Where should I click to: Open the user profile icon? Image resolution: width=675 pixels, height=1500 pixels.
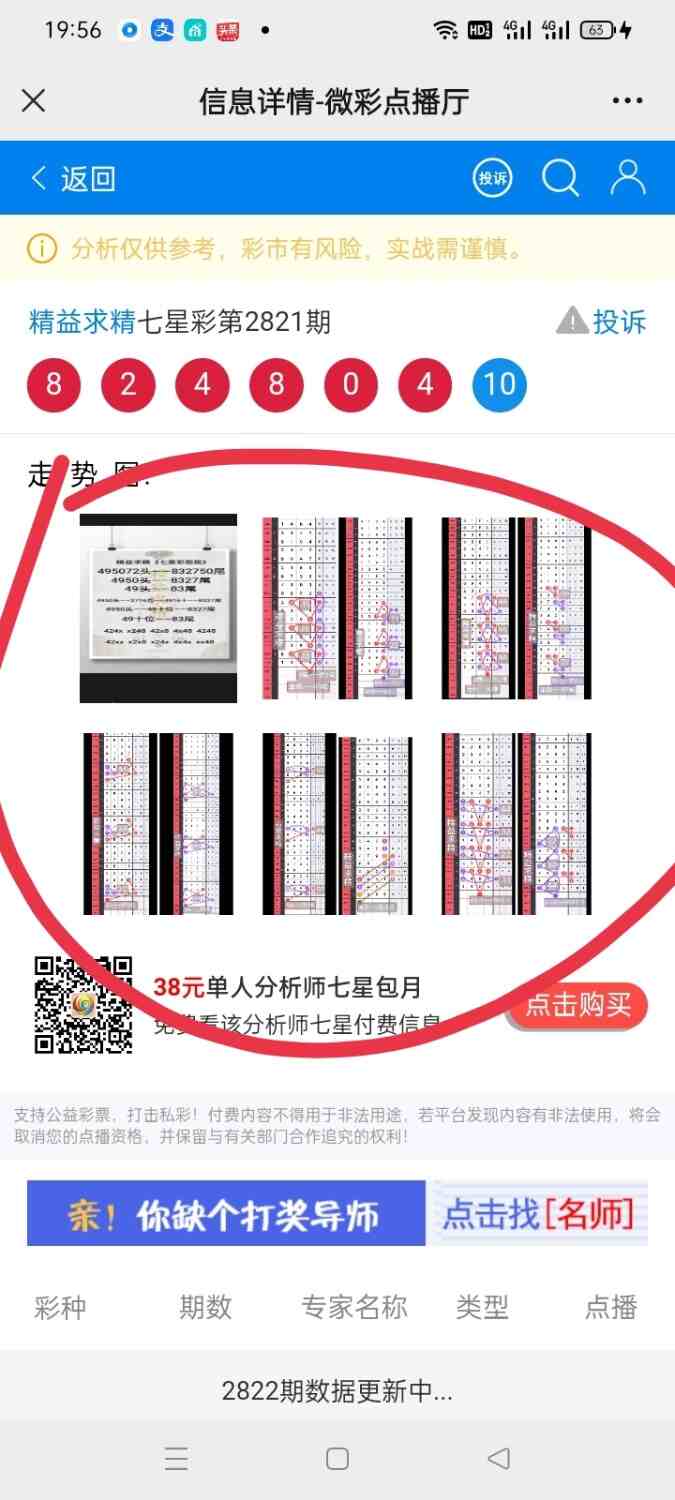pyautogui.click(x=628, y=178)
